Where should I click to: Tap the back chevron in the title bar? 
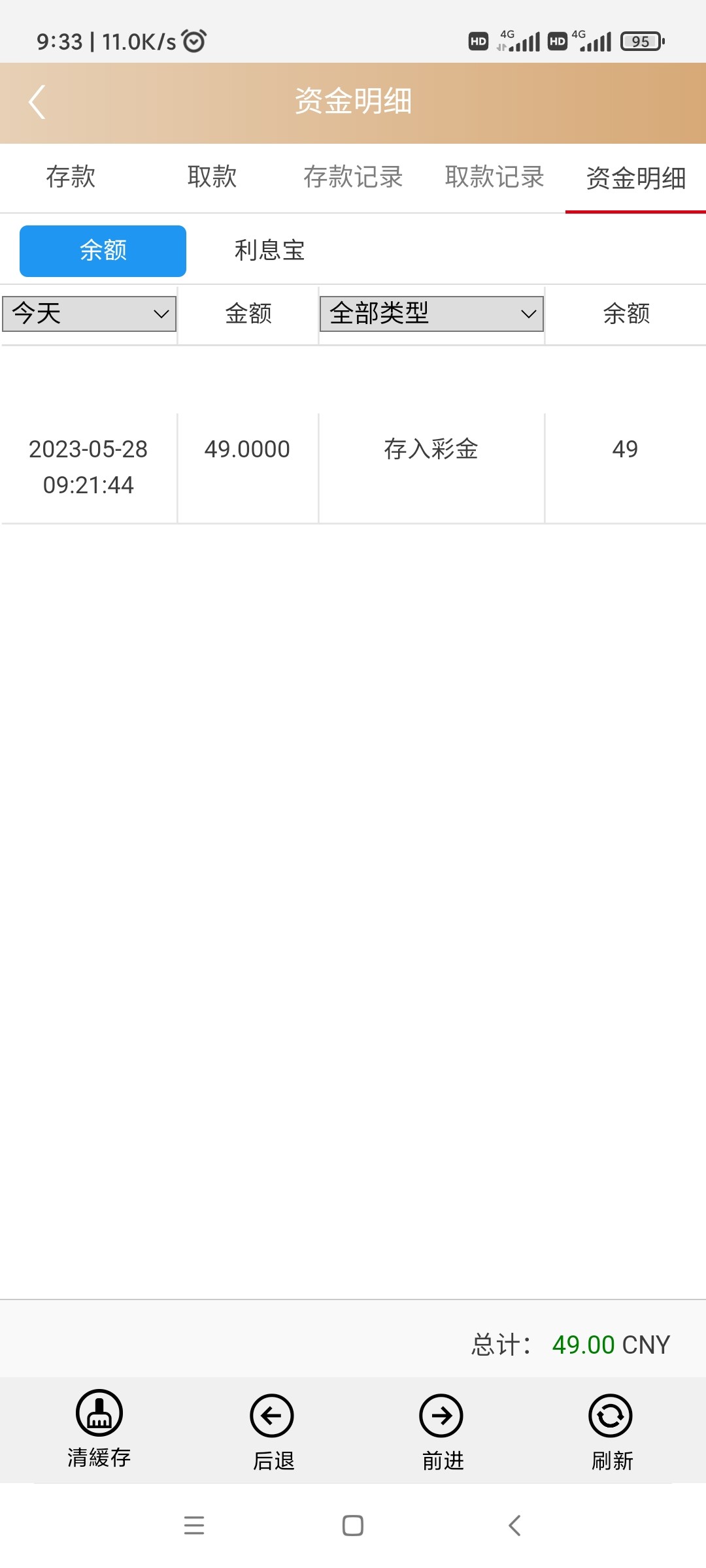(37, 103)
